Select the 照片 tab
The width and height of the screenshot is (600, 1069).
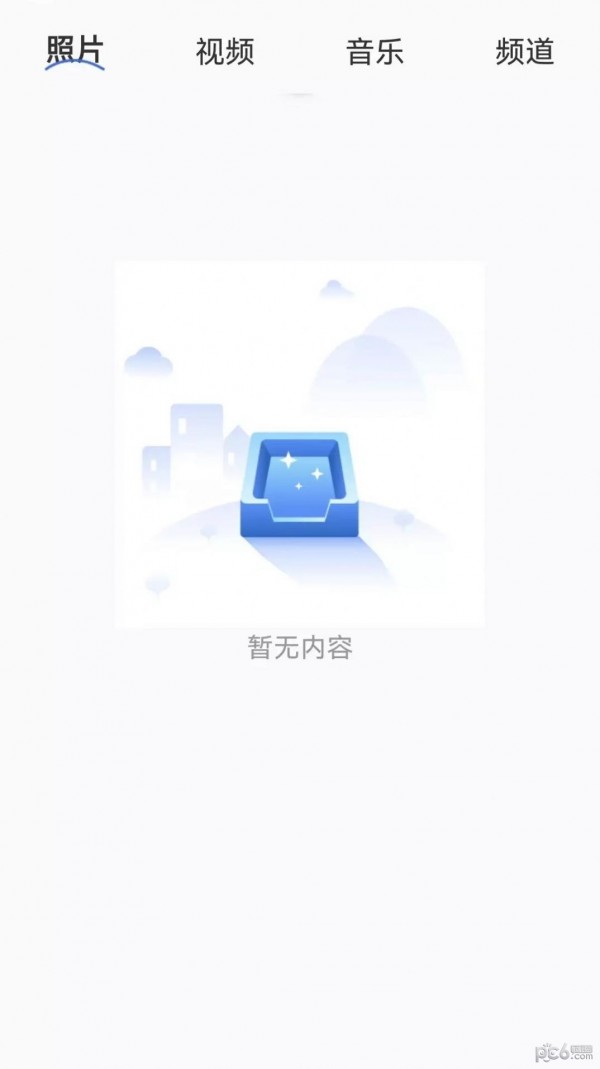point(75,50)
